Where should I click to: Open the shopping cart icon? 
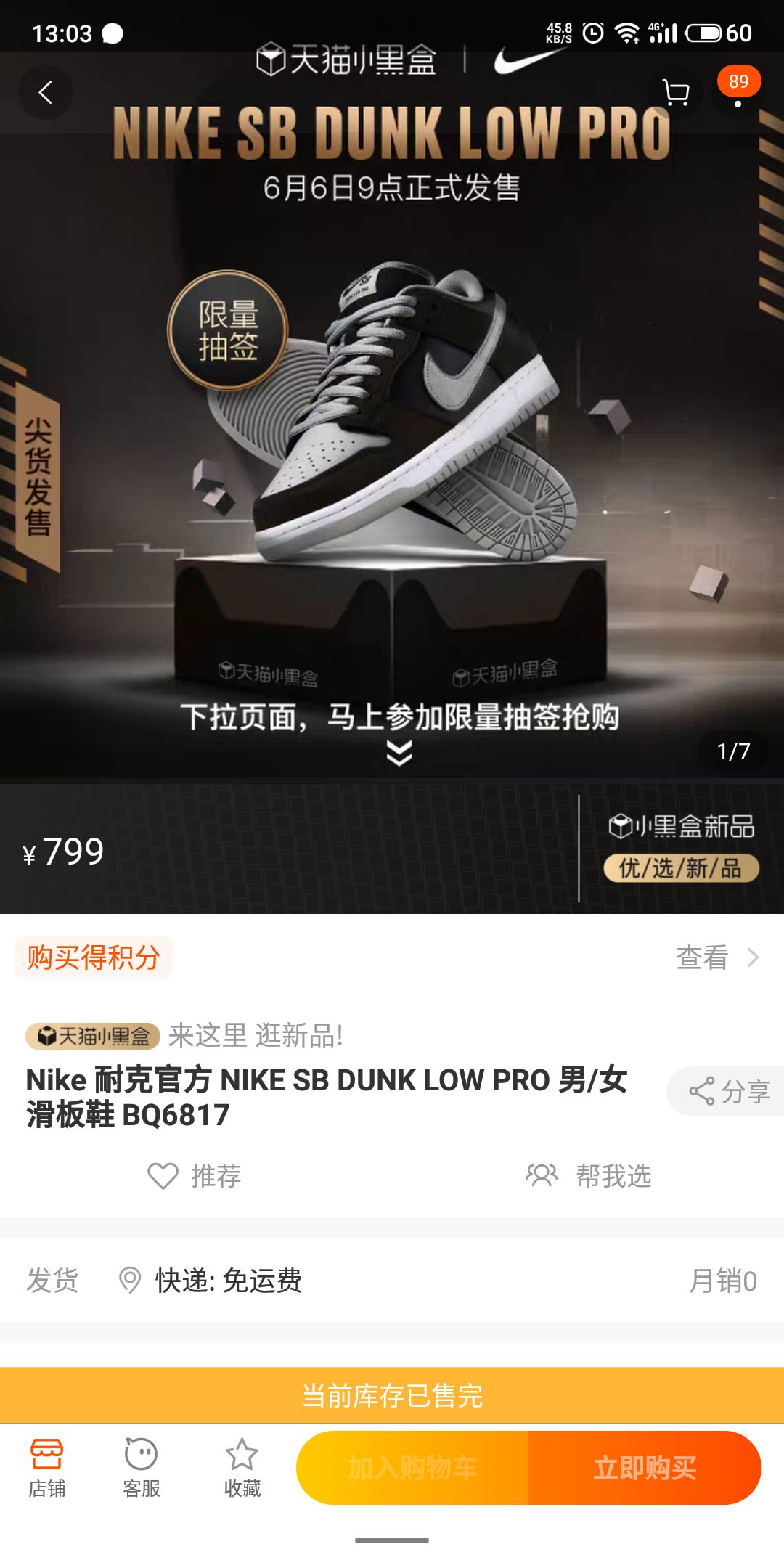pyautogui.click(x=677, y=93)
